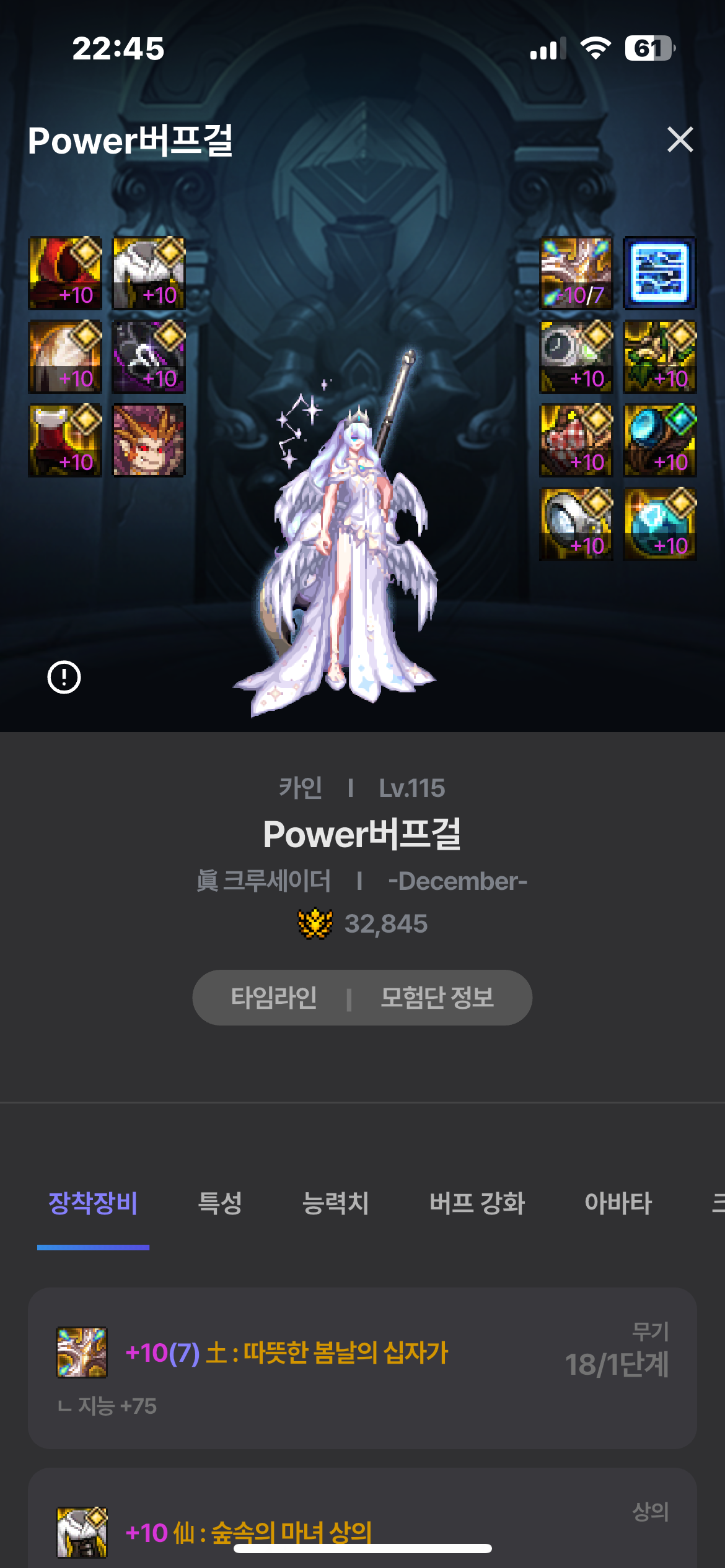This screenshot has height=1568, width=725.
Task: Switch to the 아바타 tab
Action: tap(618, 1203)
